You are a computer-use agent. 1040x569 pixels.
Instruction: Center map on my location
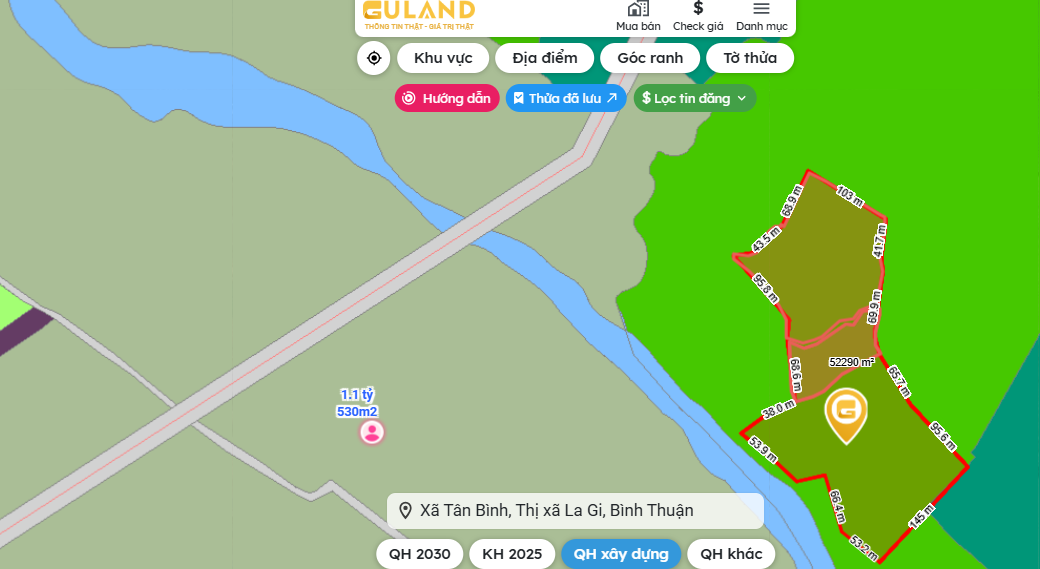374,58
